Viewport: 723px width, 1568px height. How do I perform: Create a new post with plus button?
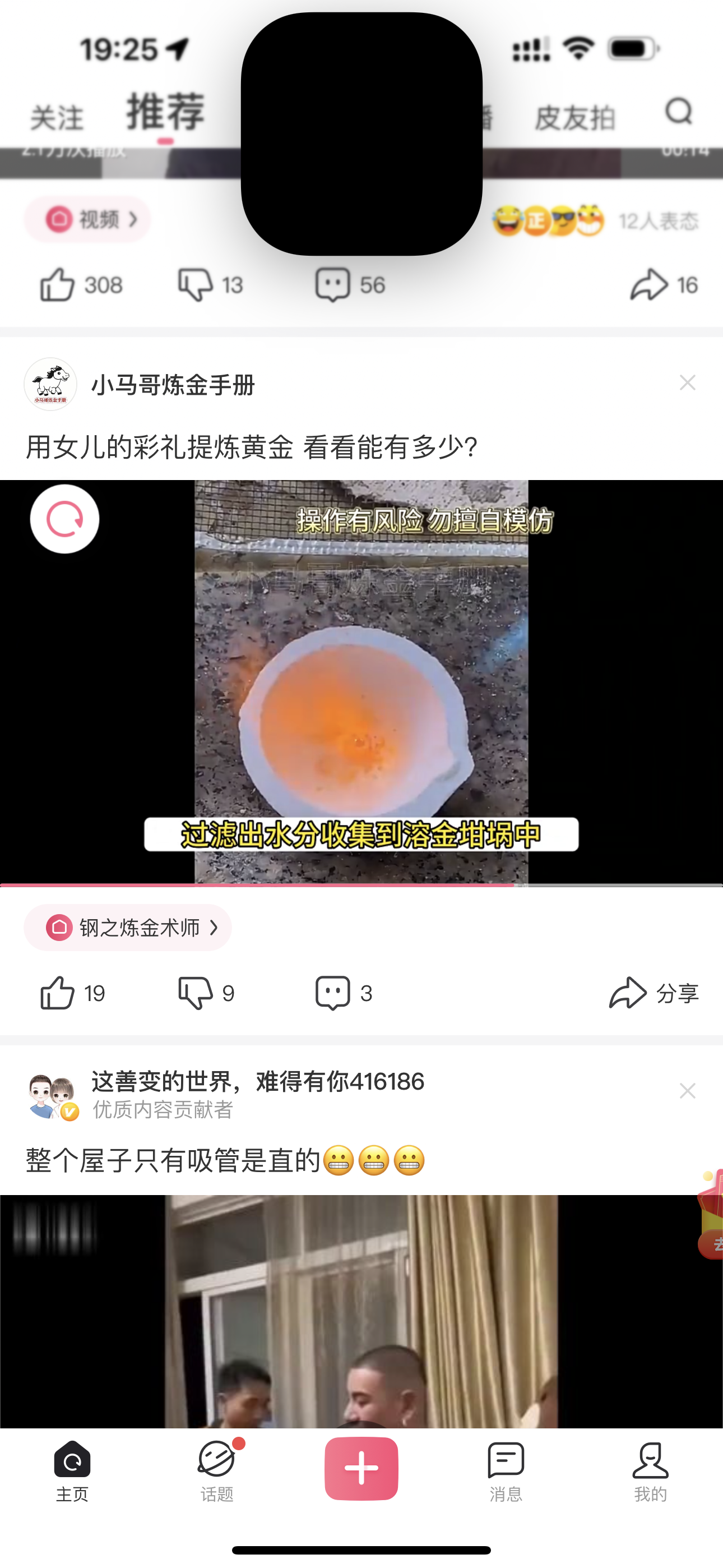[x=361, y=1468]
